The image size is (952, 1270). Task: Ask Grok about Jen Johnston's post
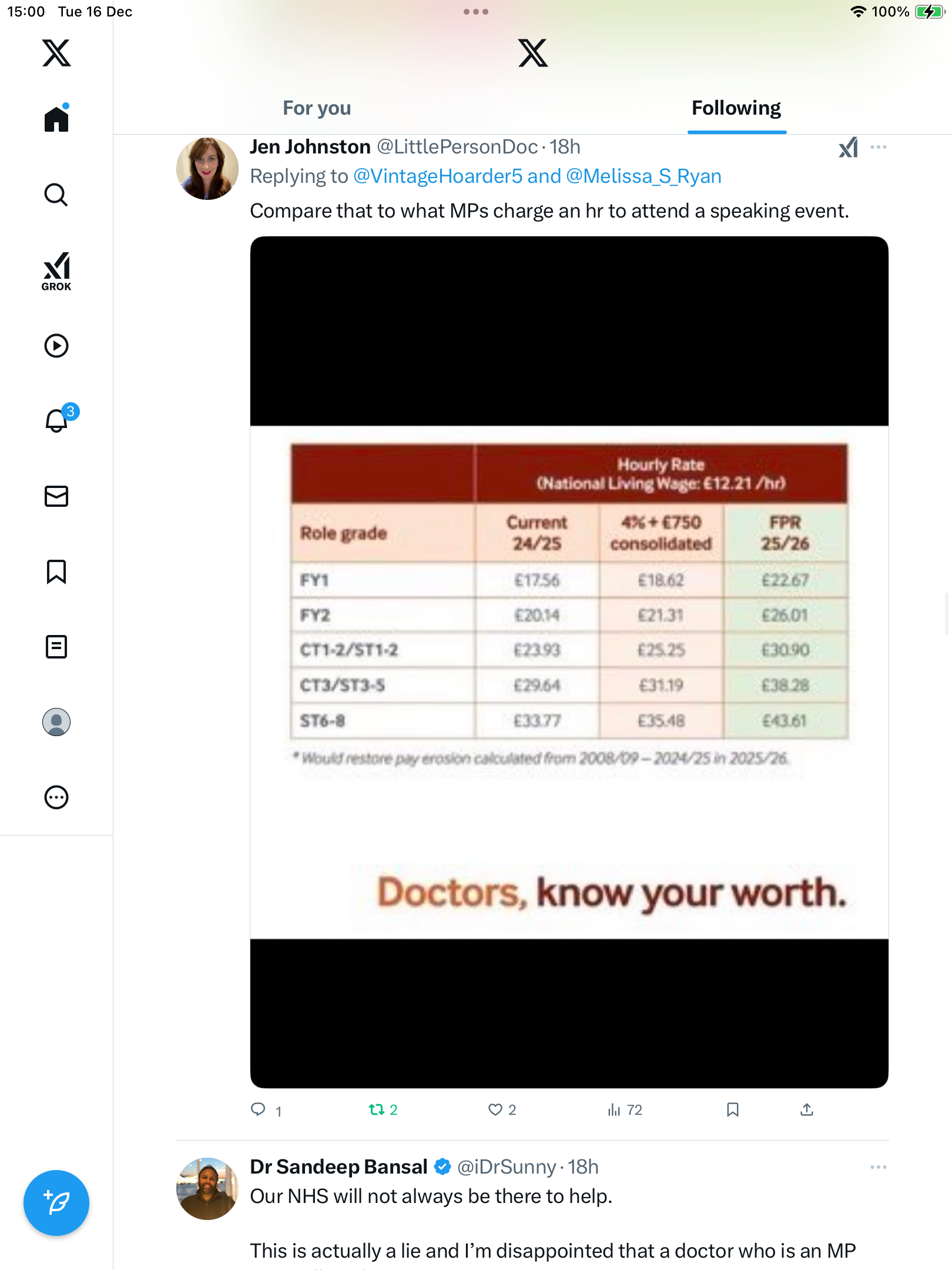pos(848,147)
